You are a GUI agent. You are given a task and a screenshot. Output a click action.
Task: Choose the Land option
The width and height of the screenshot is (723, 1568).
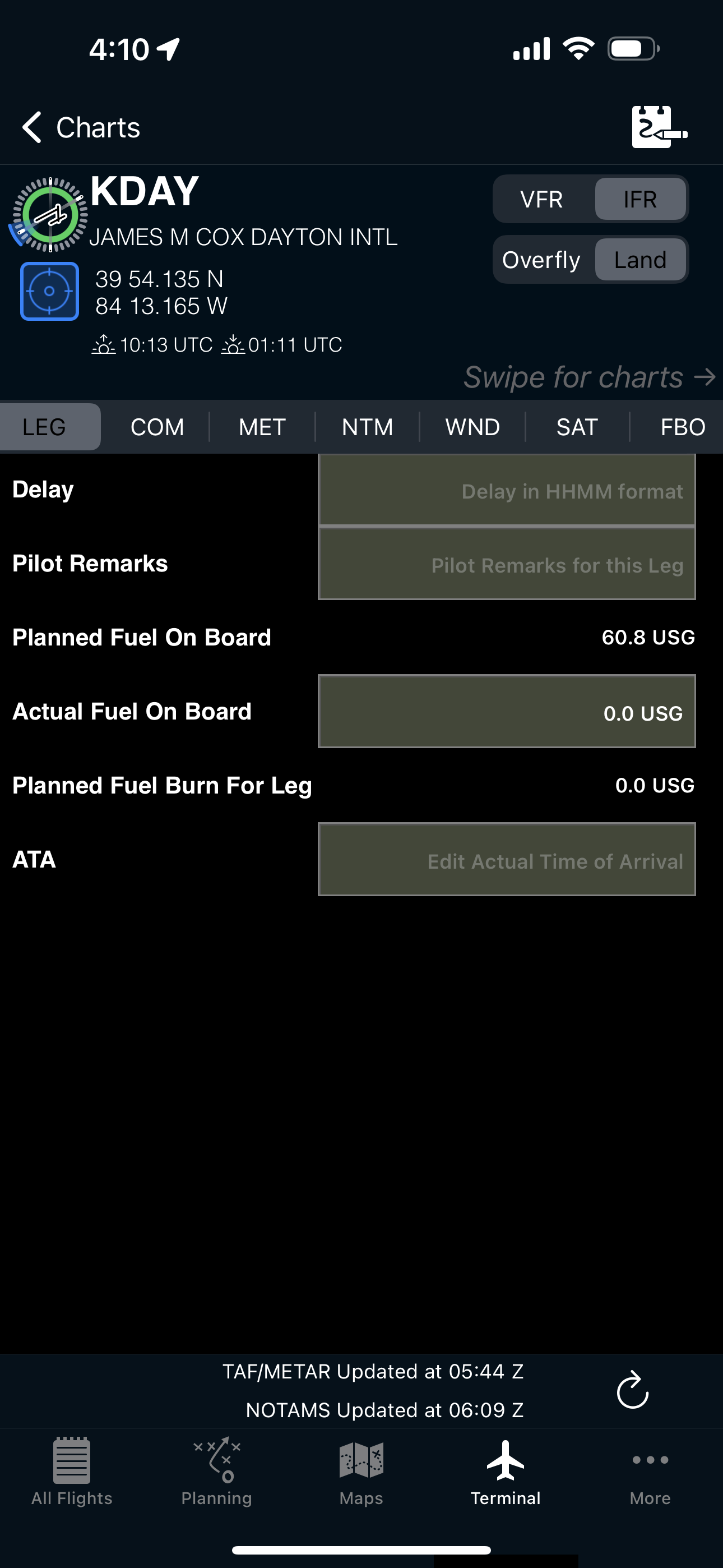point(640,260)
